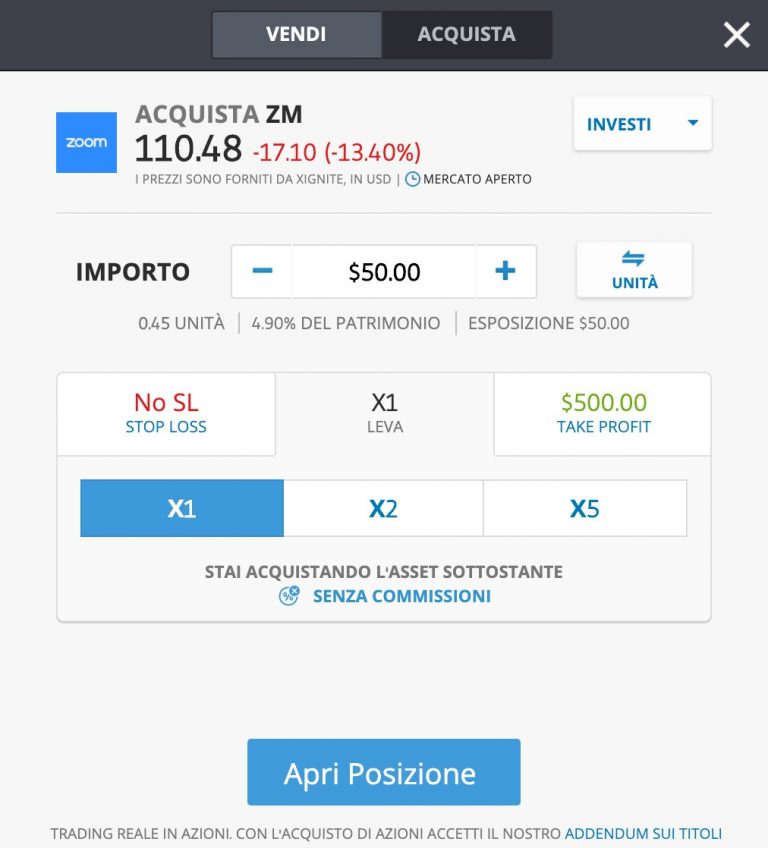Image resolution: width=768 pixels, height=848 pixels.
Task: Edit the $50.00 amount field
Action: point(384,271)
